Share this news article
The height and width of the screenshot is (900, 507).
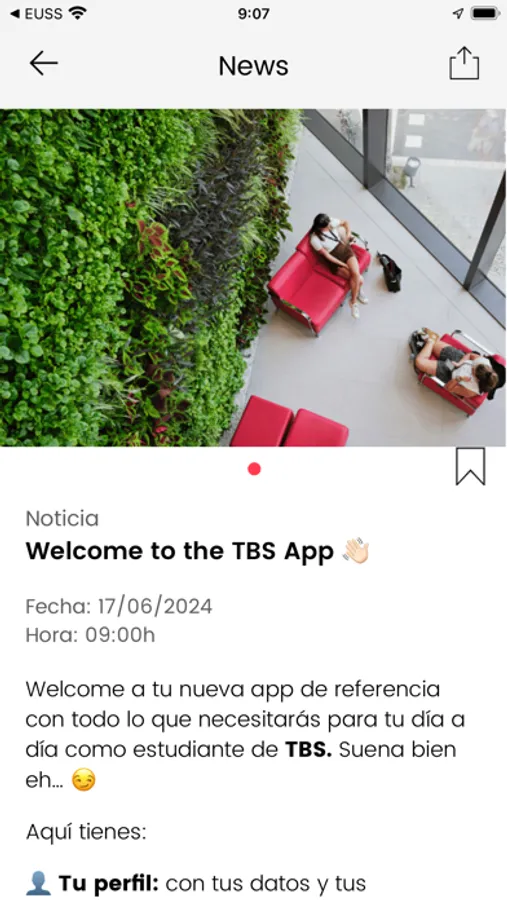463,63
